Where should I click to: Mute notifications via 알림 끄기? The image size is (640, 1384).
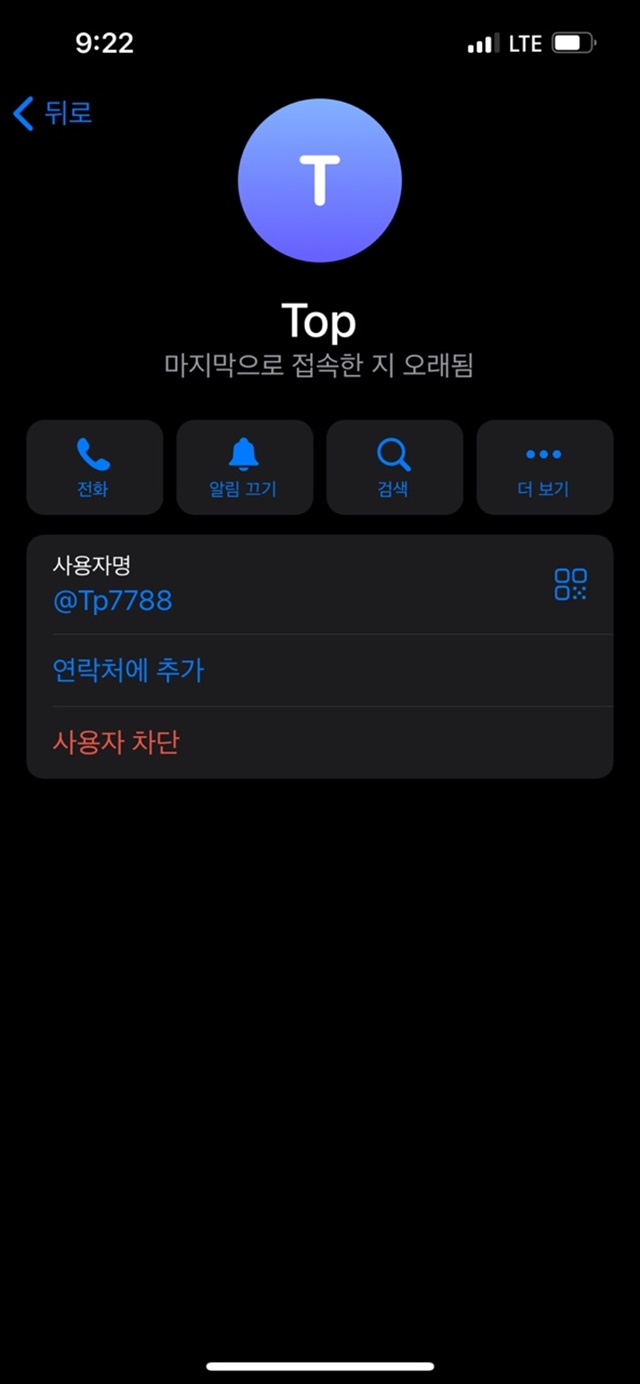[x=244, y=467]
